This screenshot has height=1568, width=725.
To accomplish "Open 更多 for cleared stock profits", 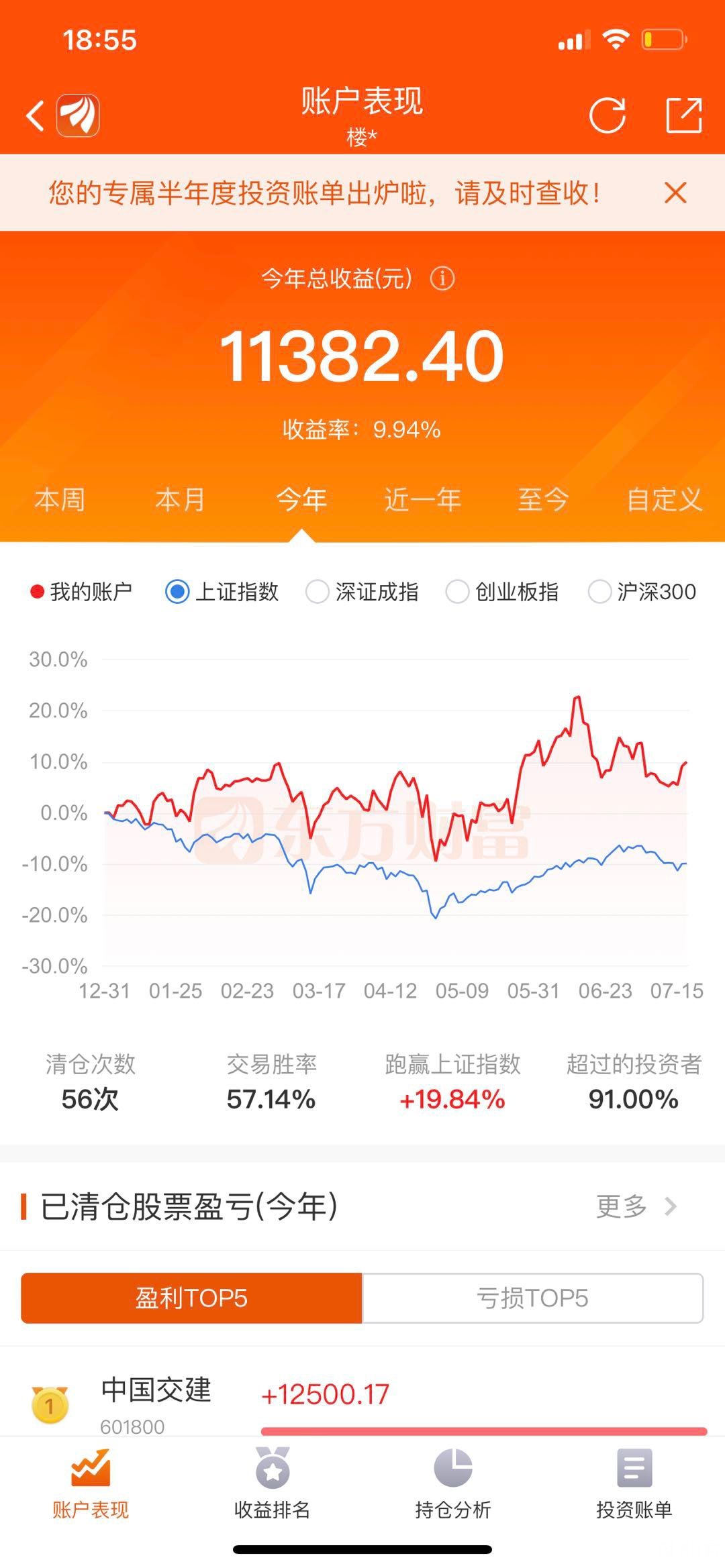I will tap(636, 1206).
